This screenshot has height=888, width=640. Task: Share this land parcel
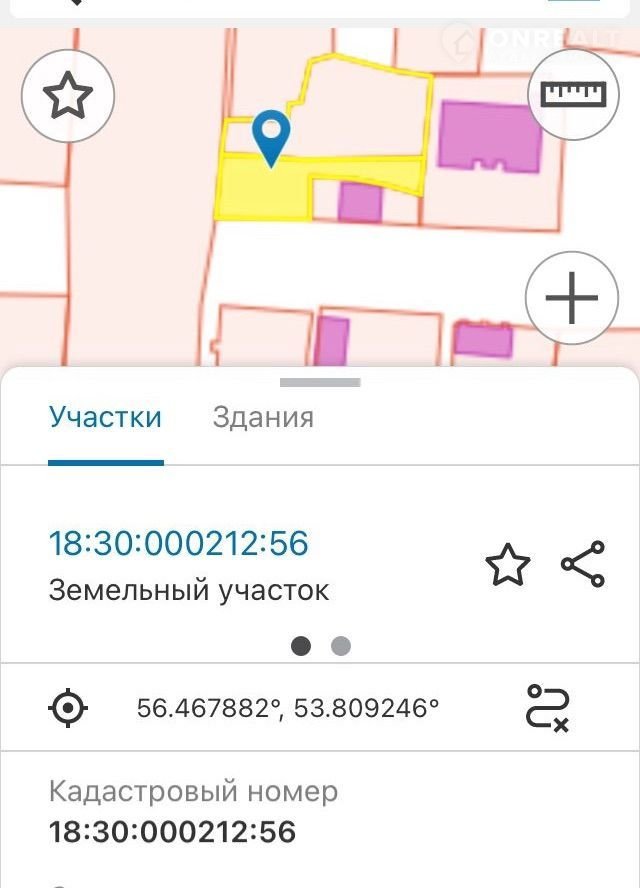[583, 564]
